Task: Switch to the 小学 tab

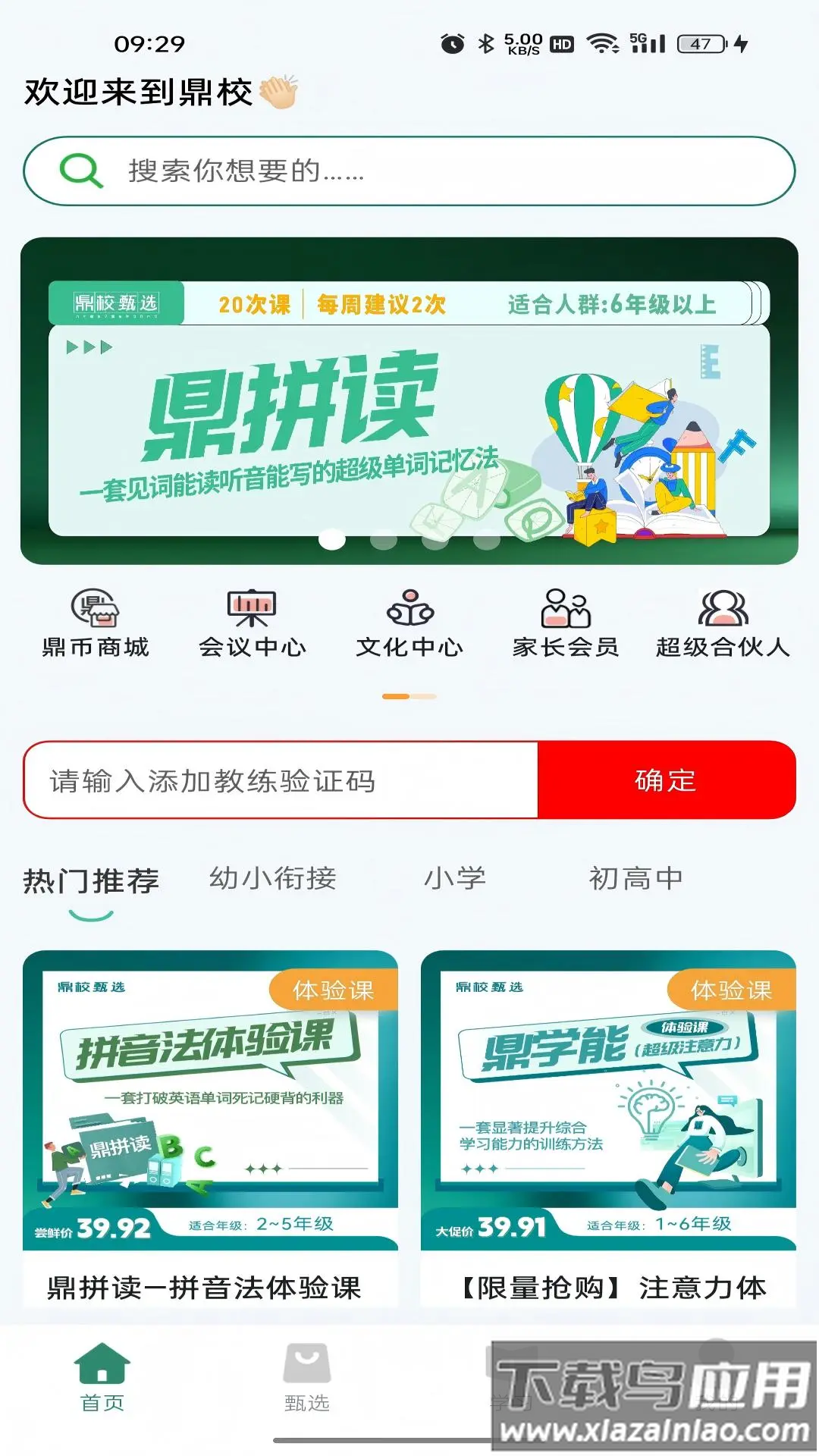Action: pyautogui.click(x=455, y=879)
